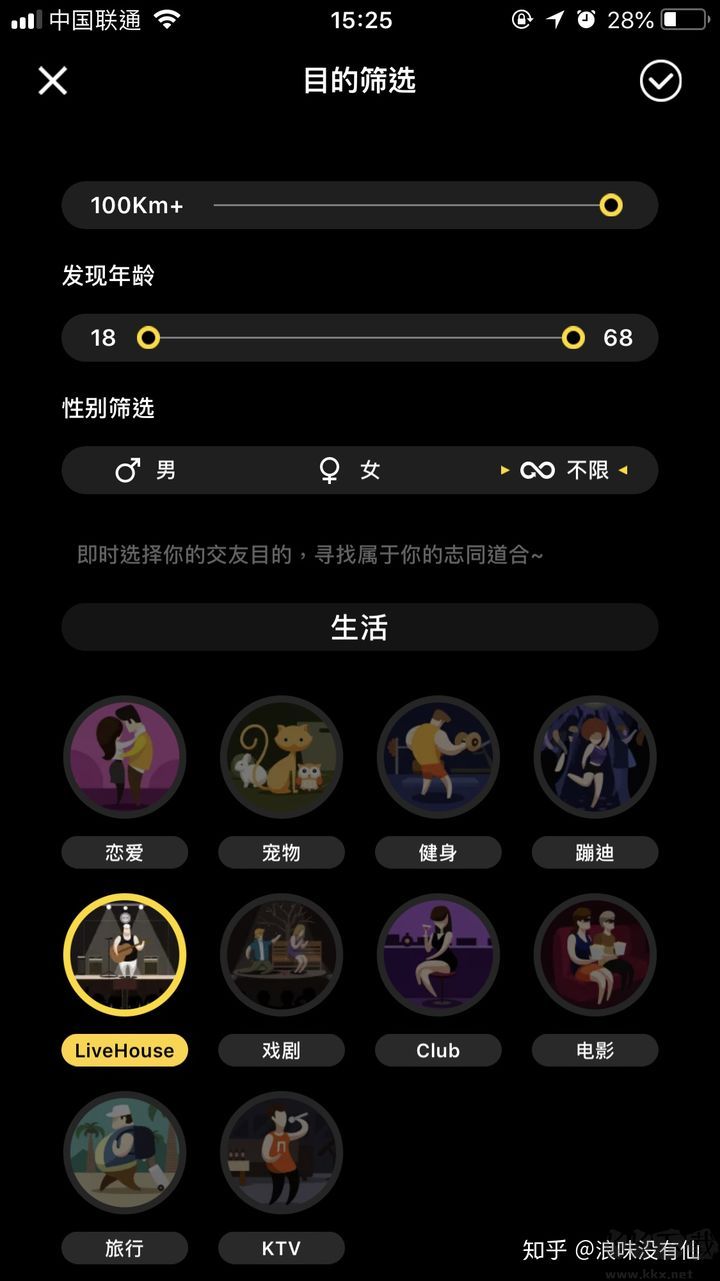Tap the lower bound handle near 18
This screenshot has width=720, height=1281.
point(148,338)
